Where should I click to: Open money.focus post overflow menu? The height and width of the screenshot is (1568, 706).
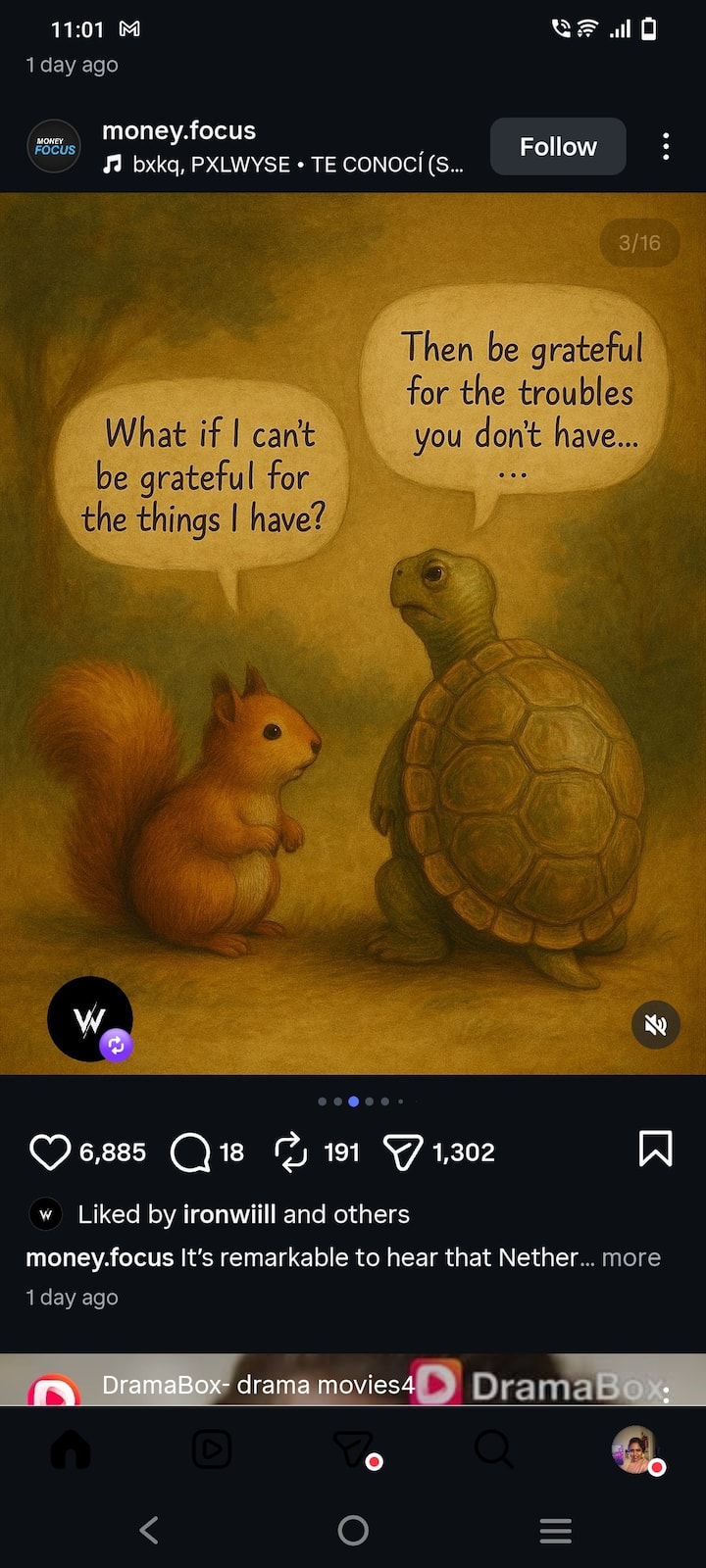[x=666, y=147]
